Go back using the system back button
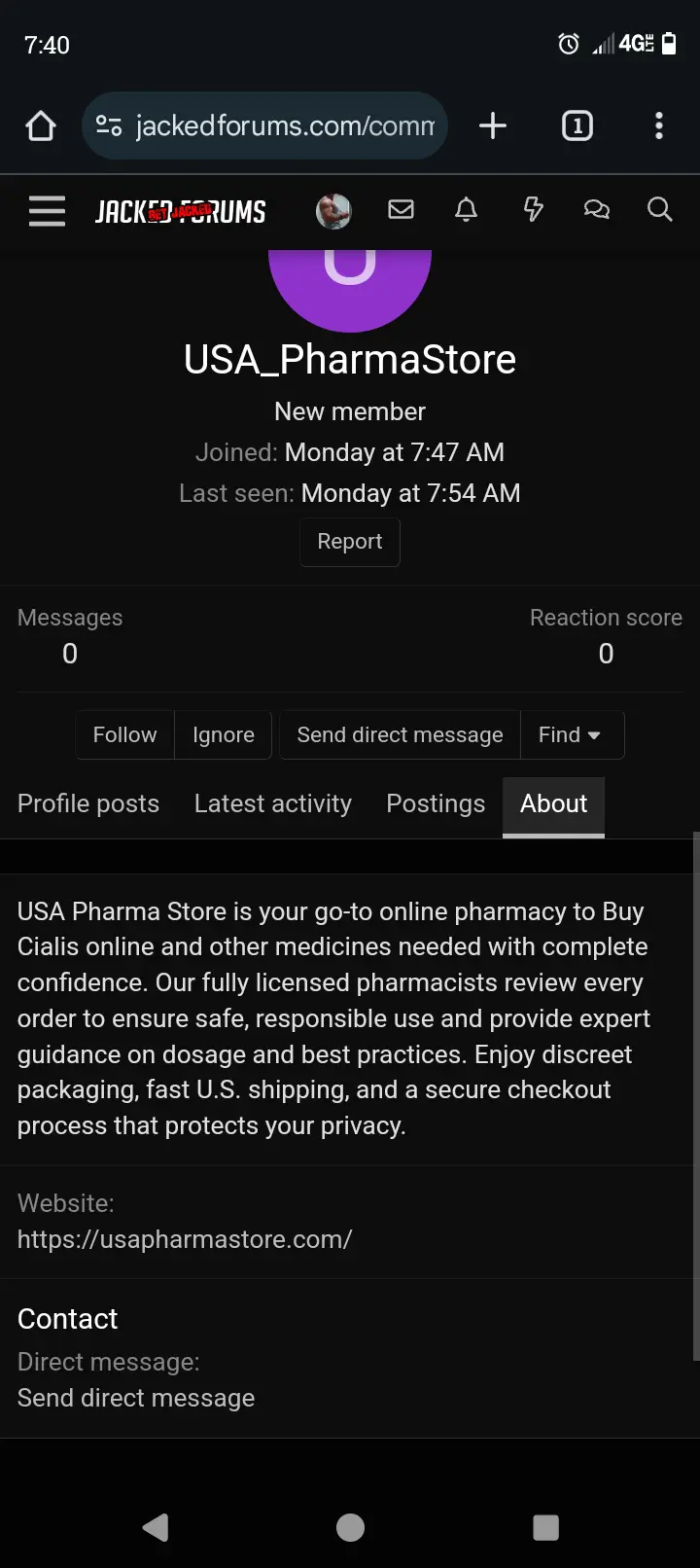The height and width of the screenshot is (1568, 700). pos(156,1527)
